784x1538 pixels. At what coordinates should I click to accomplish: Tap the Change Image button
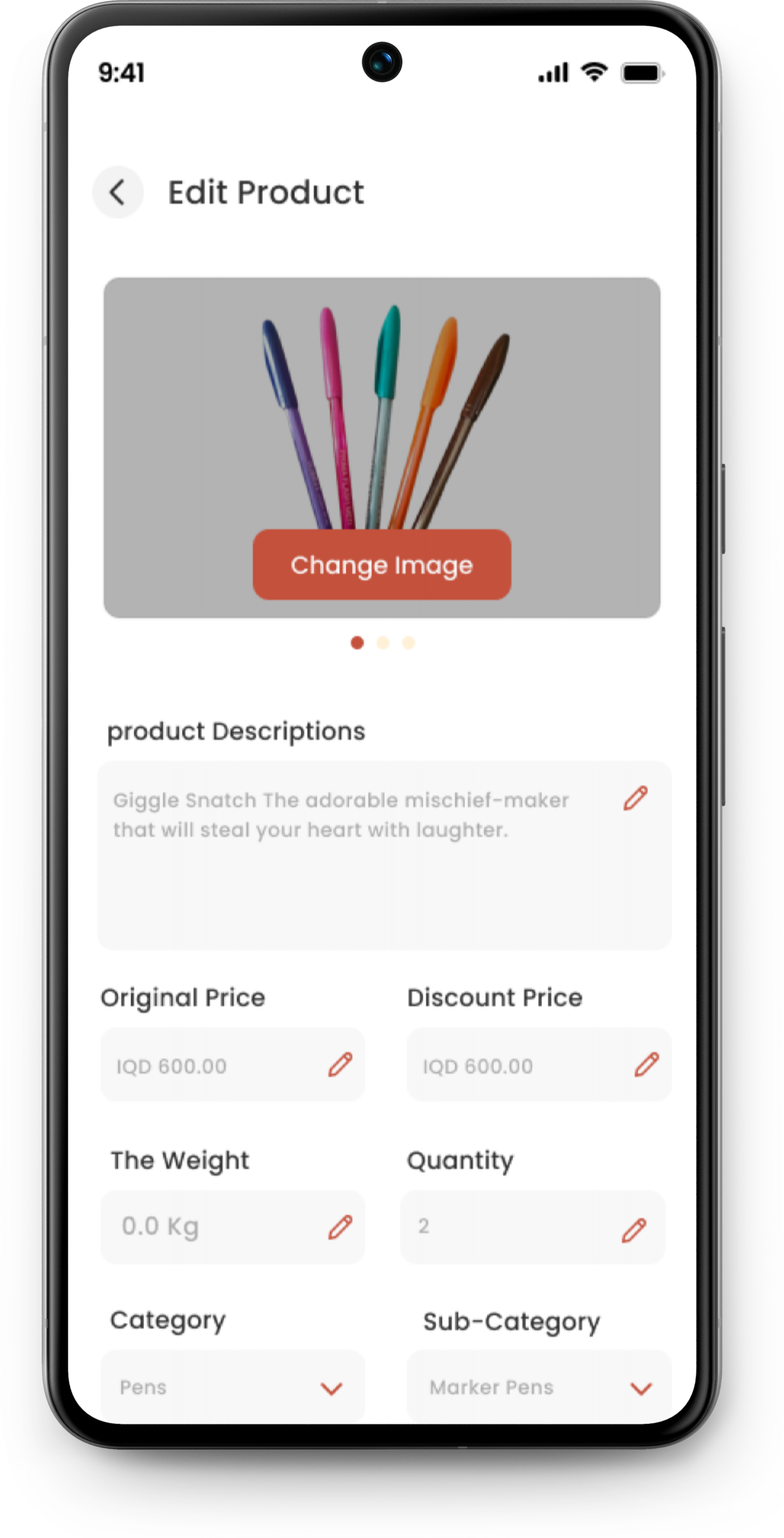[381, 565]
